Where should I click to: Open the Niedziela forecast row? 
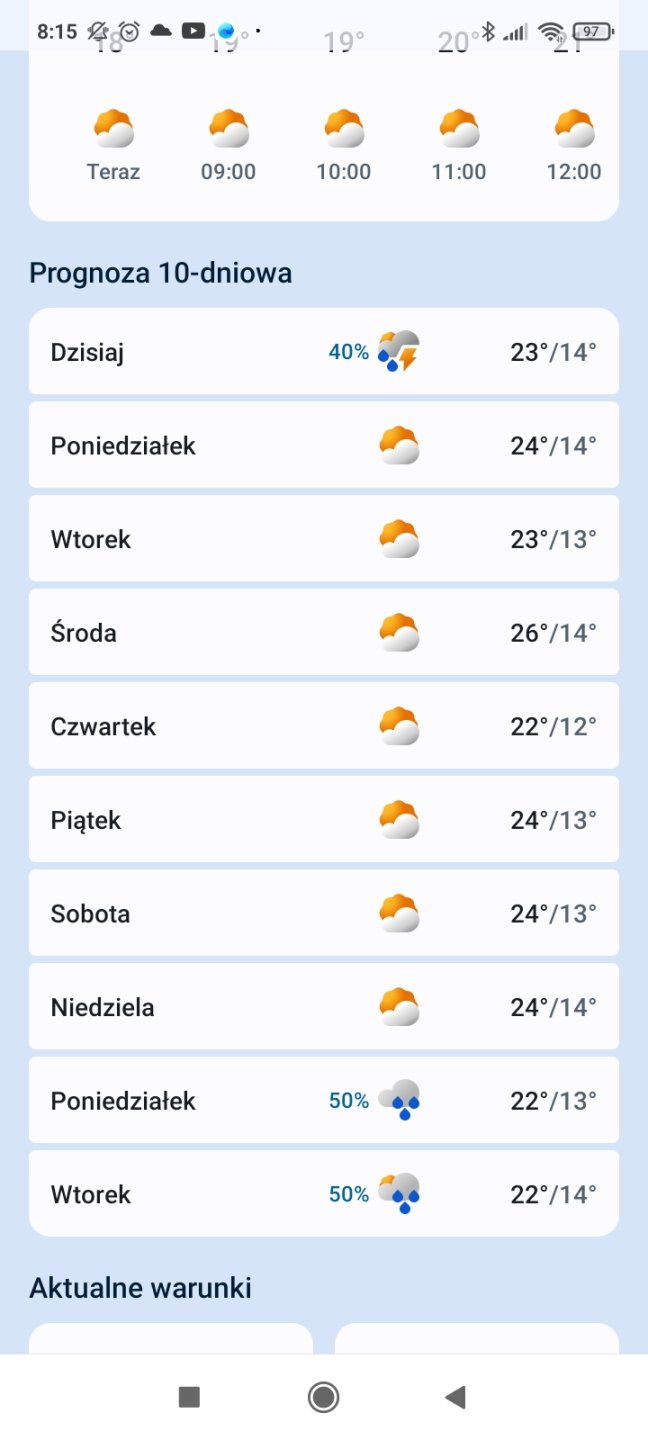coord(323,1007)
